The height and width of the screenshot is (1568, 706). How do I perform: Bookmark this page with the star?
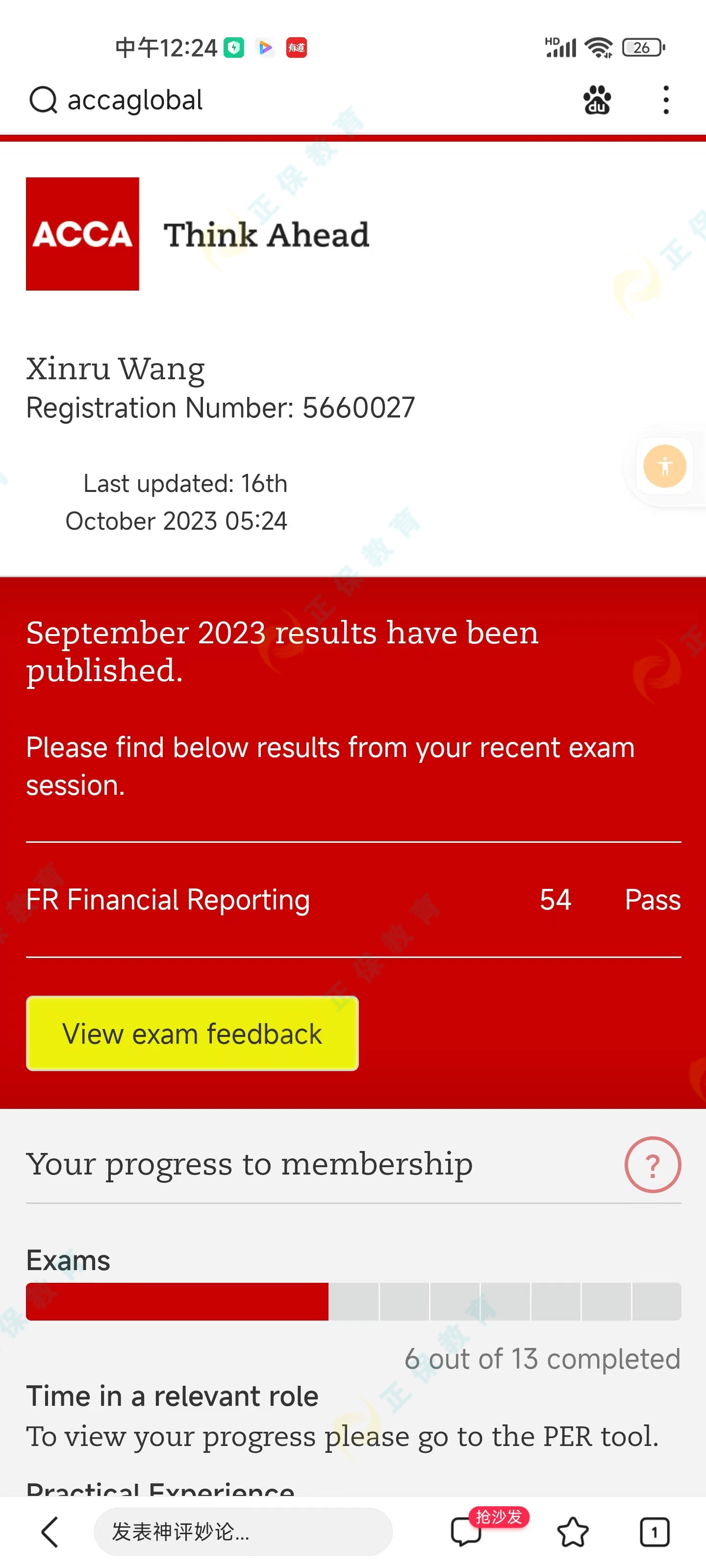coord(573,1531)
